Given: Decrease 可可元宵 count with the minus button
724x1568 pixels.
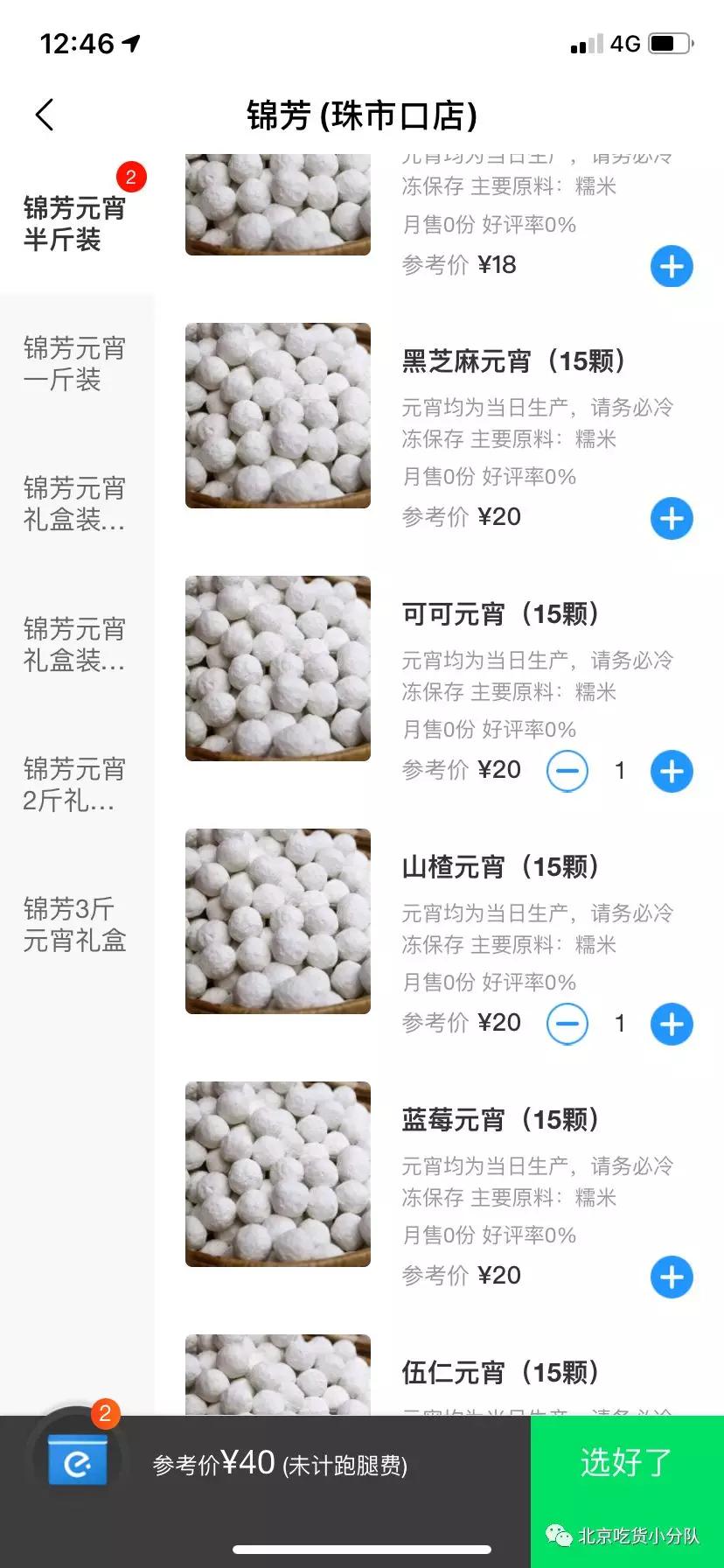Looking at the screenshot, I should [x=567, y=771].
